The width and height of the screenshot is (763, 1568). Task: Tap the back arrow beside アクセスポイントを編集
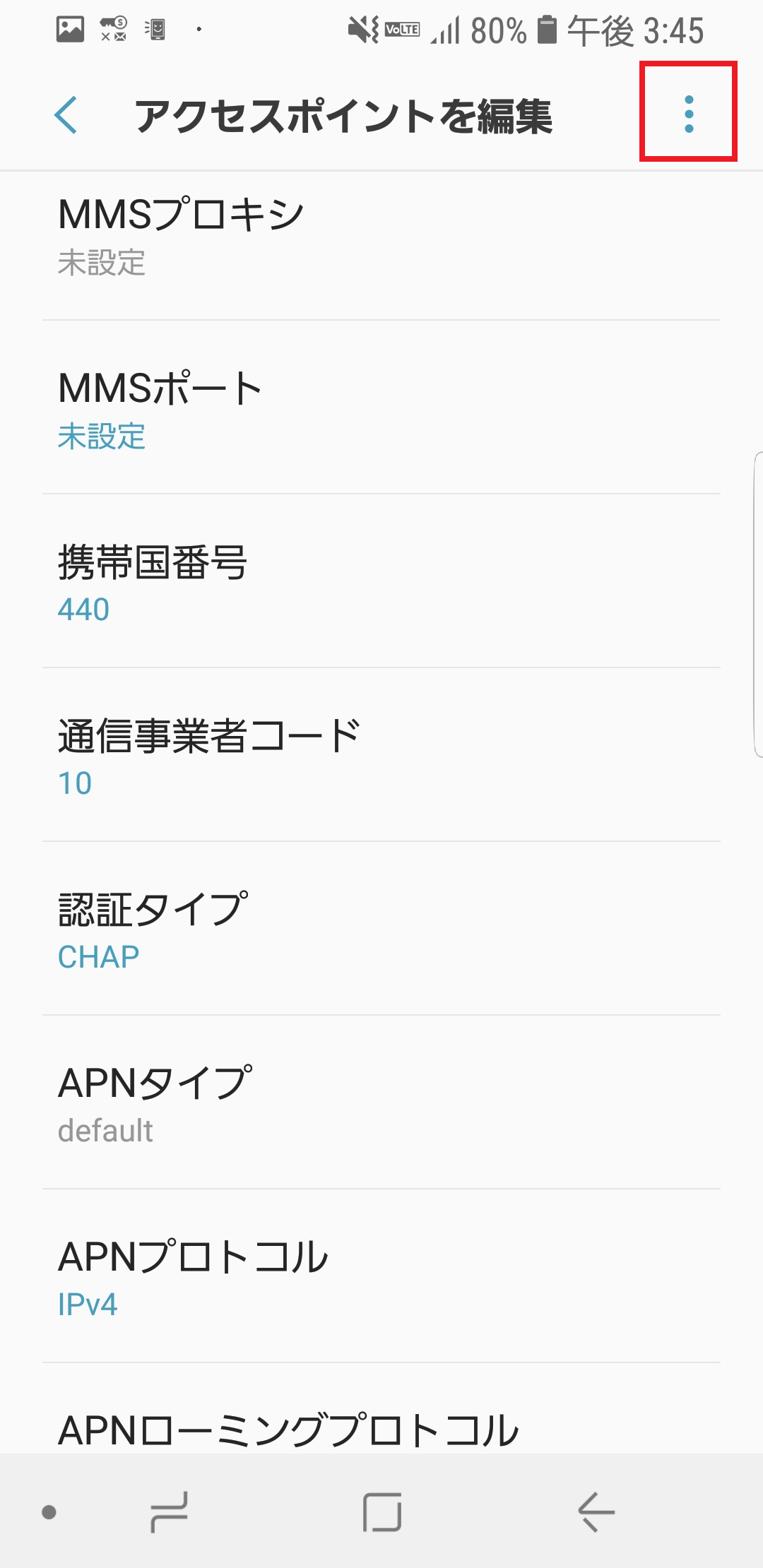[66, 114]
